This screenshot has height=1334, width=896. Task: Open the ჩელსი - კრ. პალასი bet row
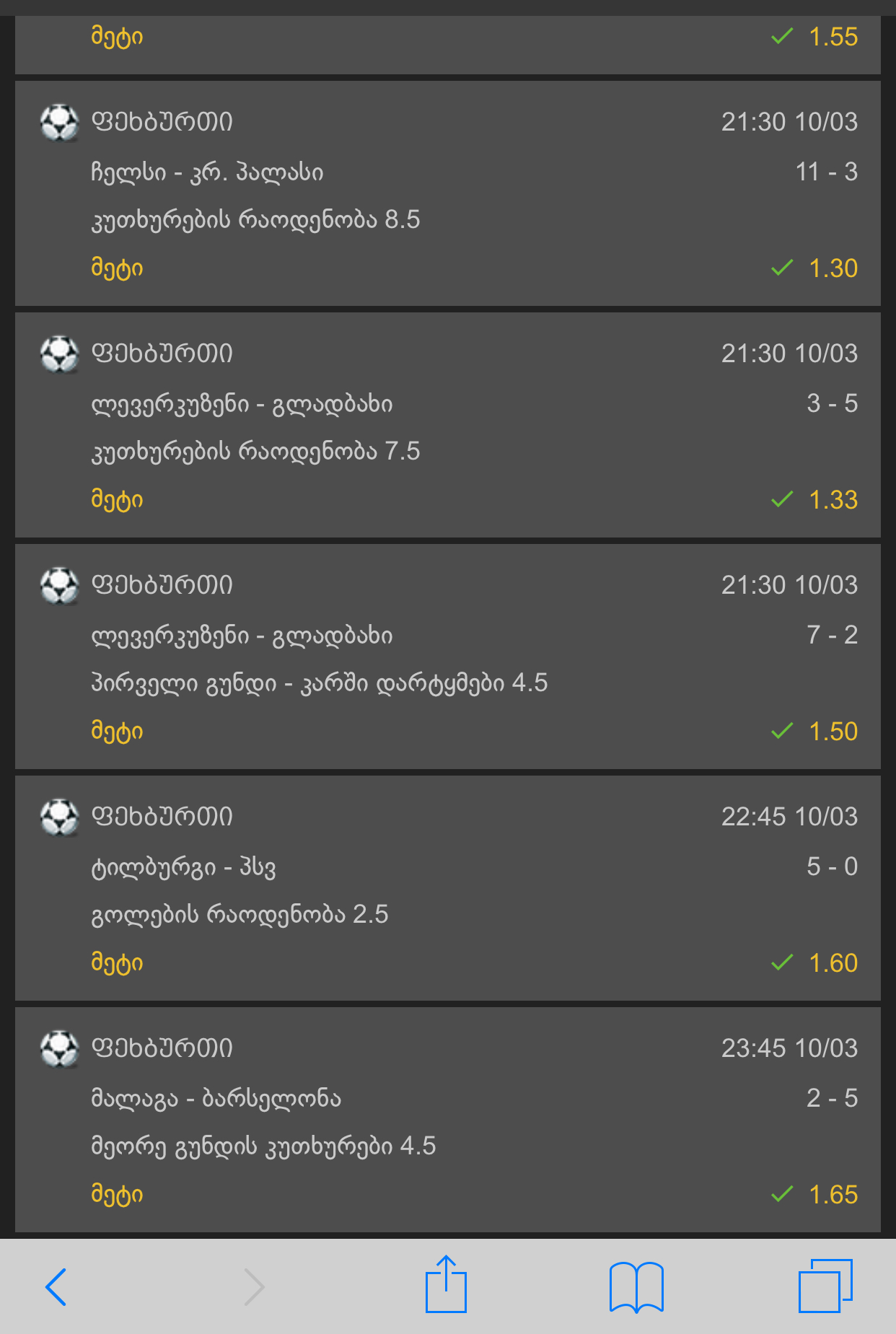tap(447, 193)
